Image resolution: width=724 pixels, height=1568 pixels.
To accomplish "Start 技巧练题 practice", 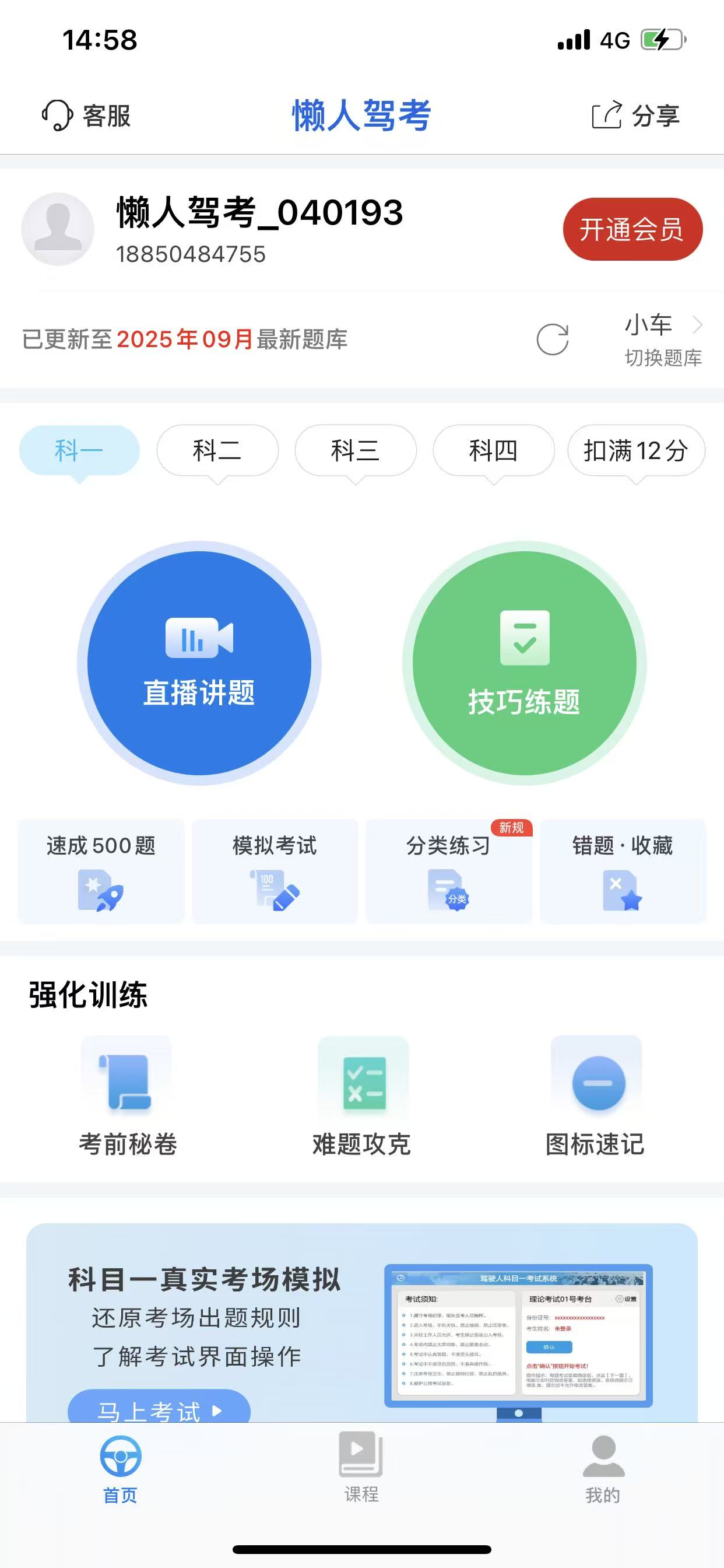I will click(524, 663).
